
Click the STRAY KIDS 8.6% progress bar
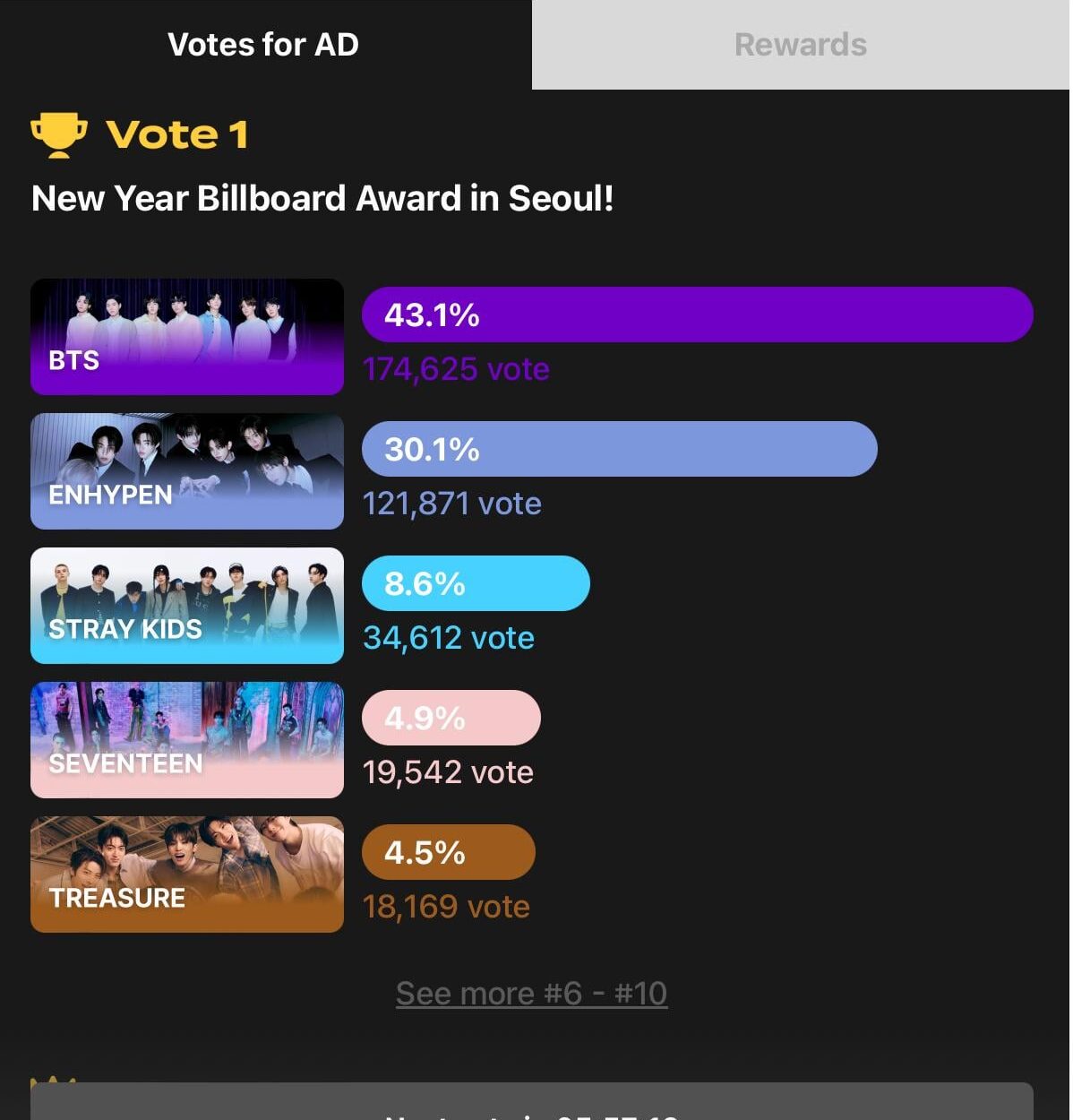tap(475, 583)
